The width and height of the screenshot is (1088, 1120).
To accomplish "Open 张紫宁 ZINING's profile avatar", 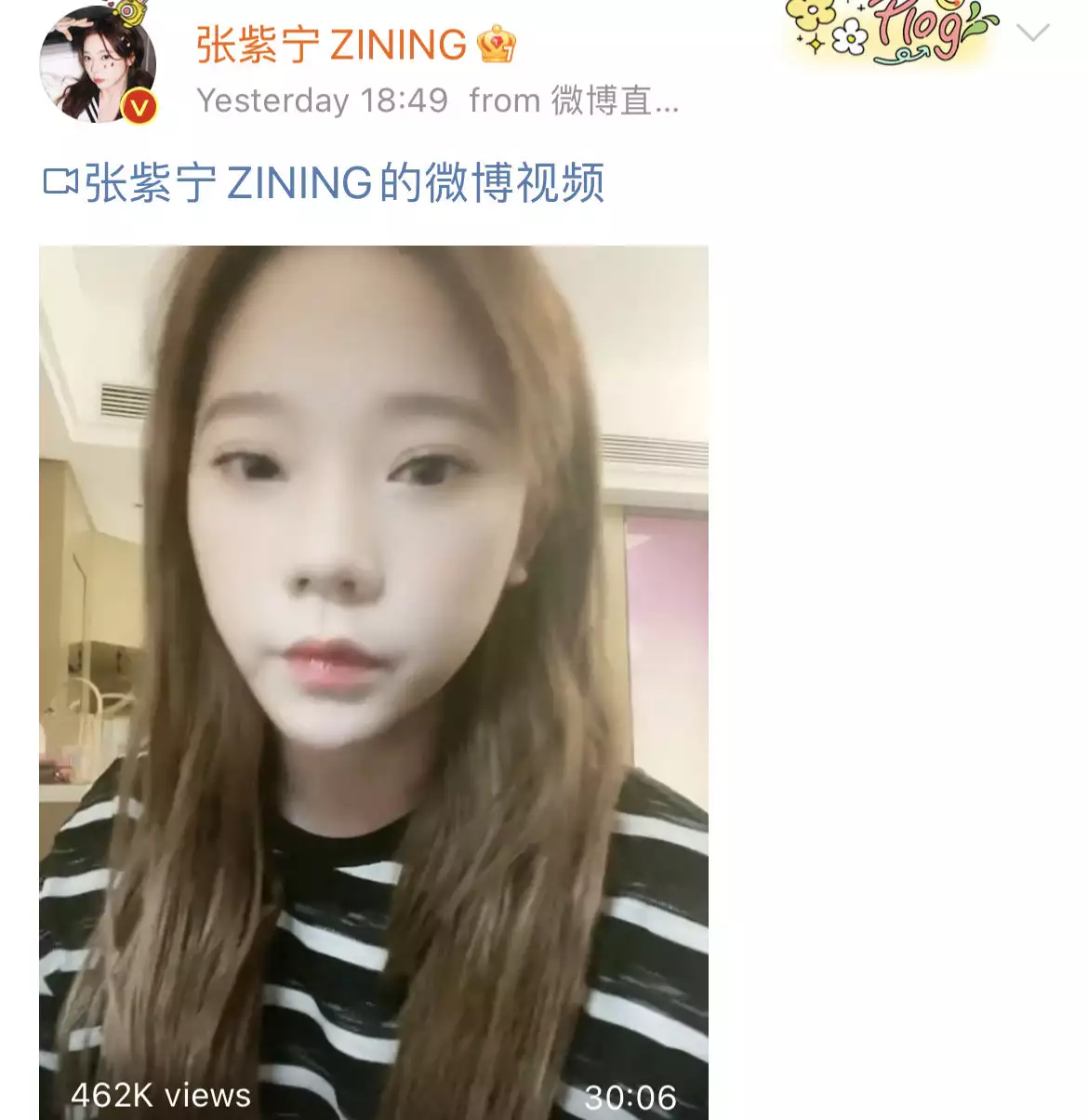I will click(98, 65).
